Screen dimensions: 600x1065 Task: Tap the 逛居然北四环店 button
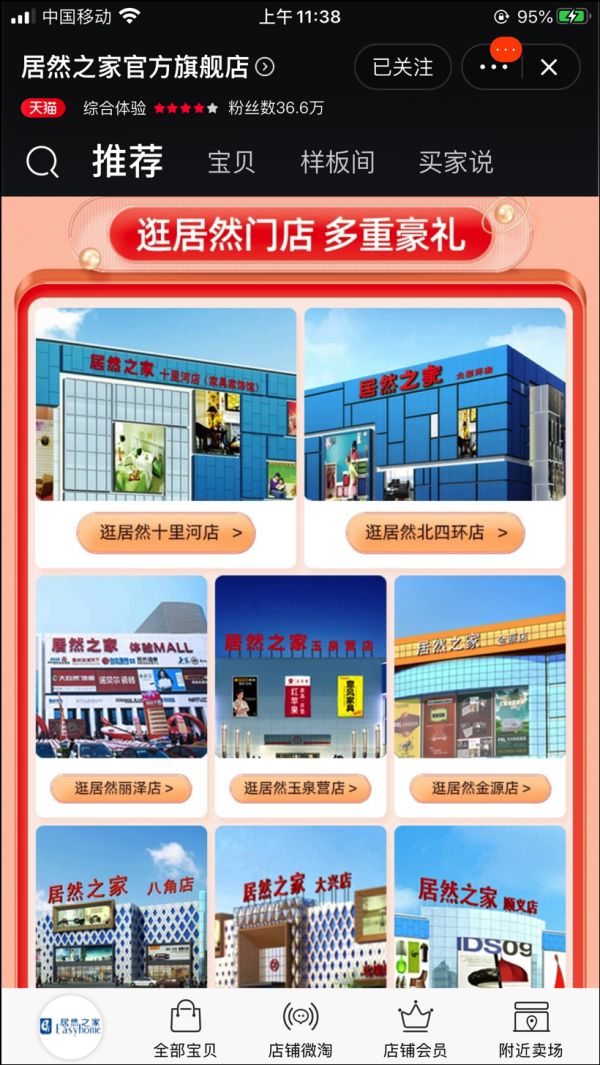coord(435,533)
